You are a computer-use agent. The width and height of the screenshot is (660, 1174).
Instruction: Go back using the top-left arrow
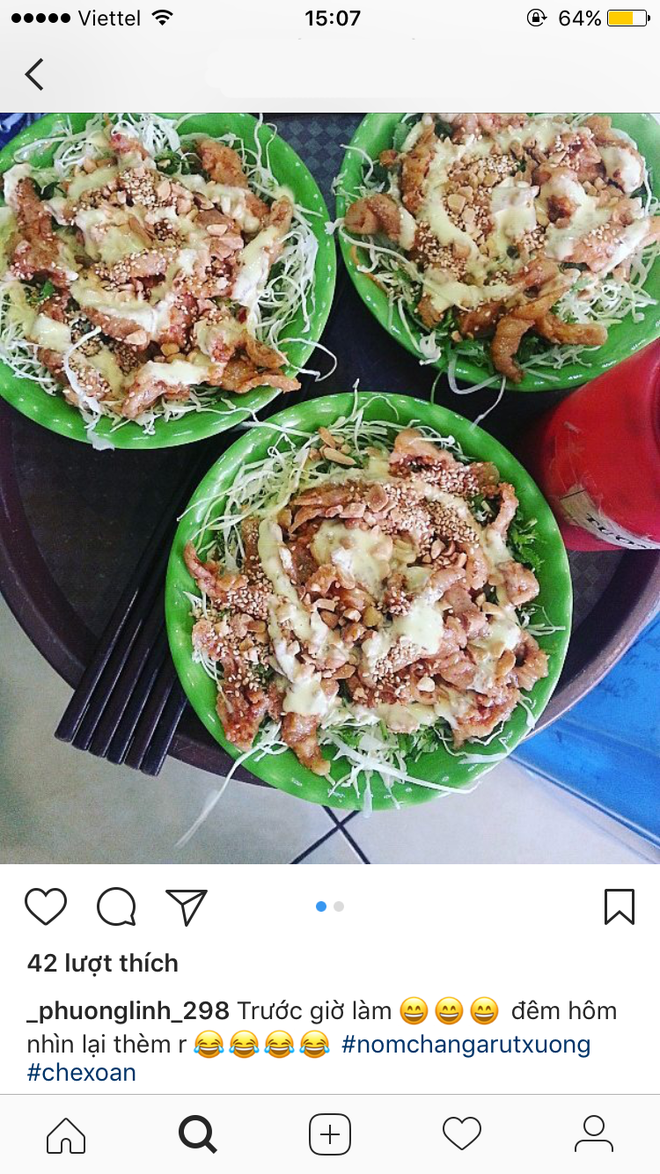(x=34, y=74)
